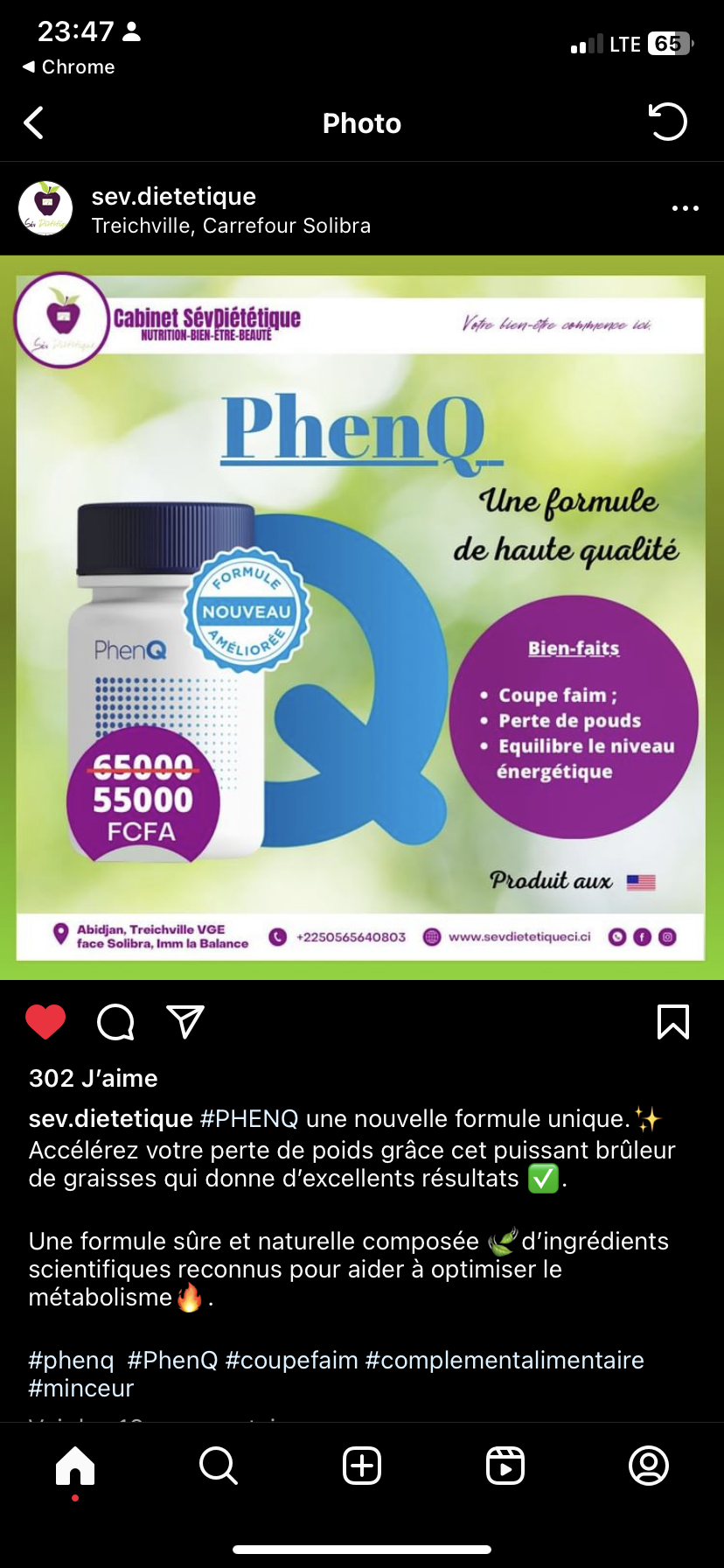Refresh the photo post
724x1568 pixels.
pyautogui.click(x=668, y=122)
